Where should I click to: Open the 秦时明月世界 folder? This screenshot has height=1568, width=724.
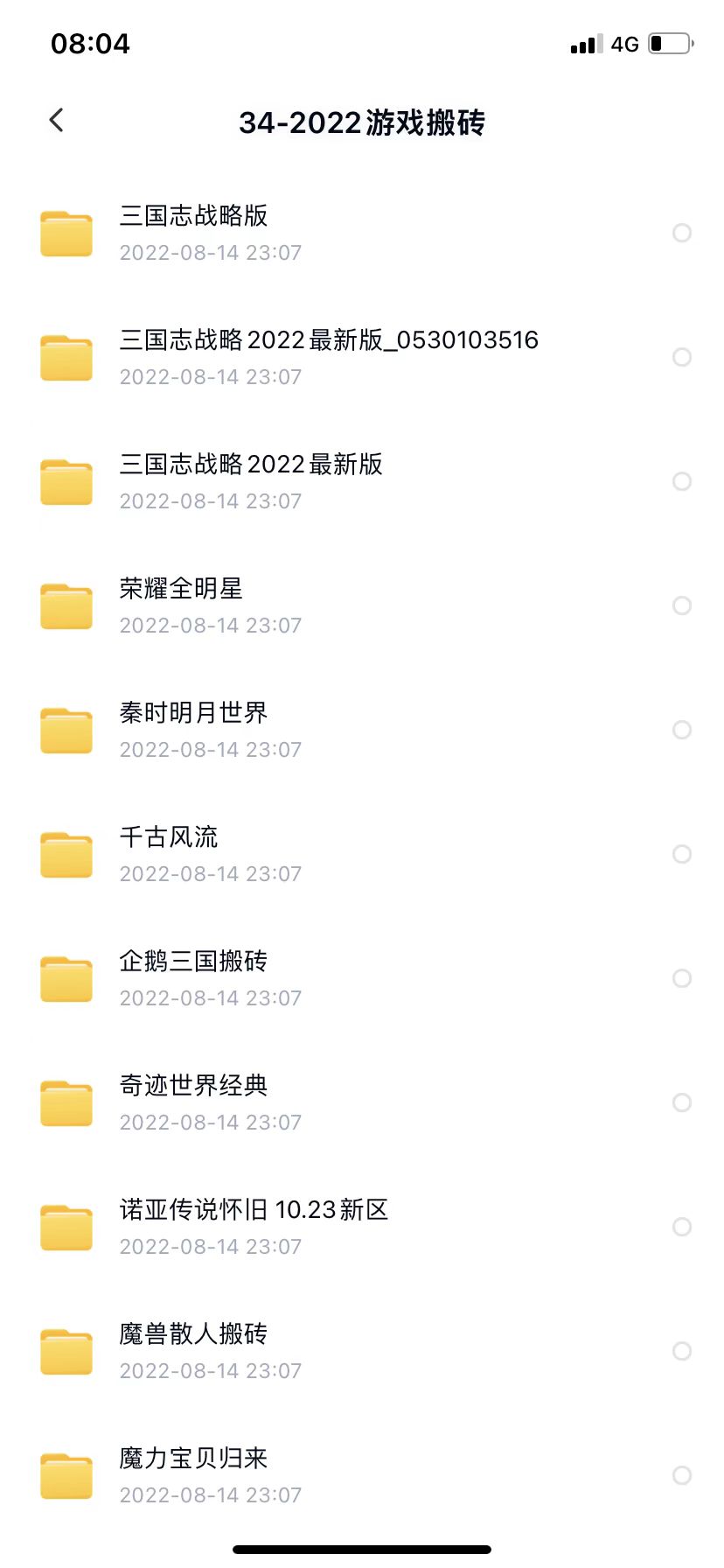pyautogui.click(x=193, y=713)
